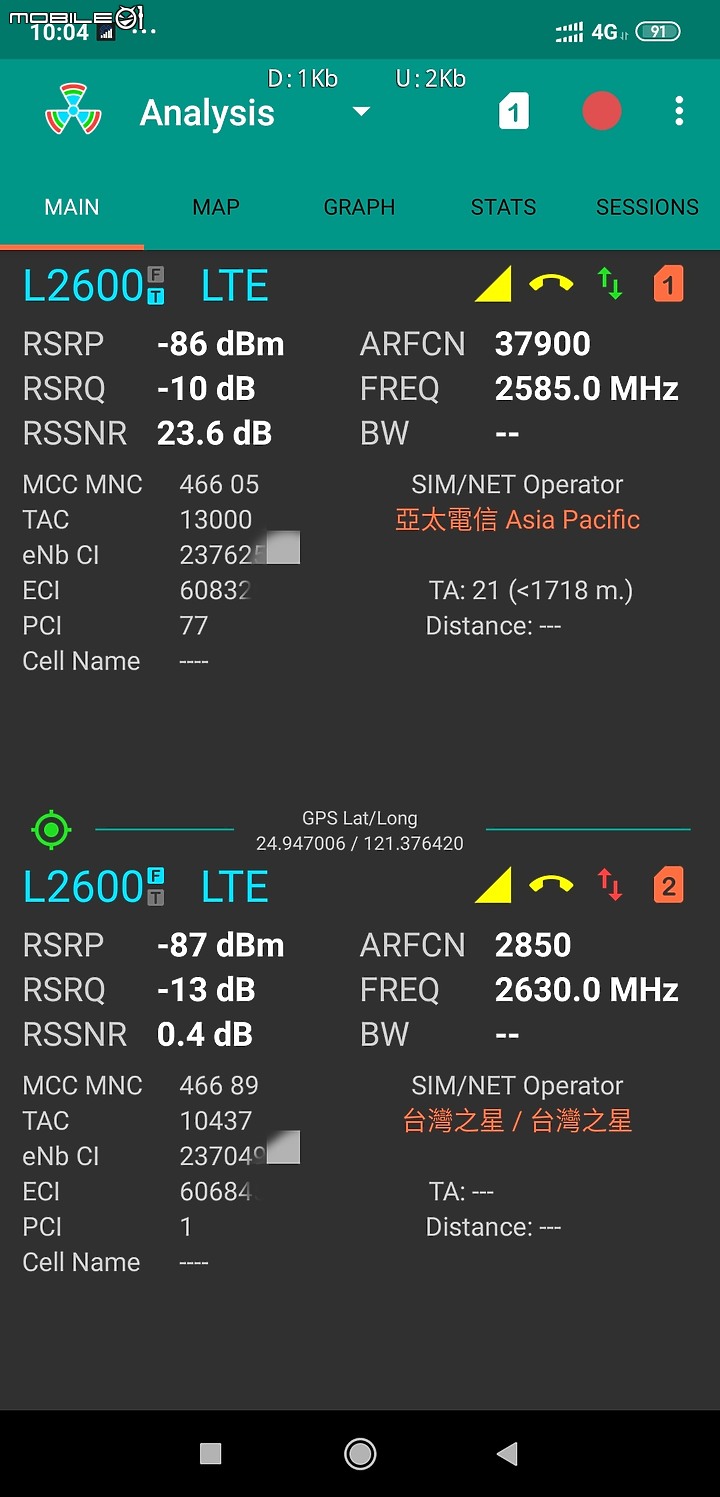Select the MAIN tab

click(72, 207)
